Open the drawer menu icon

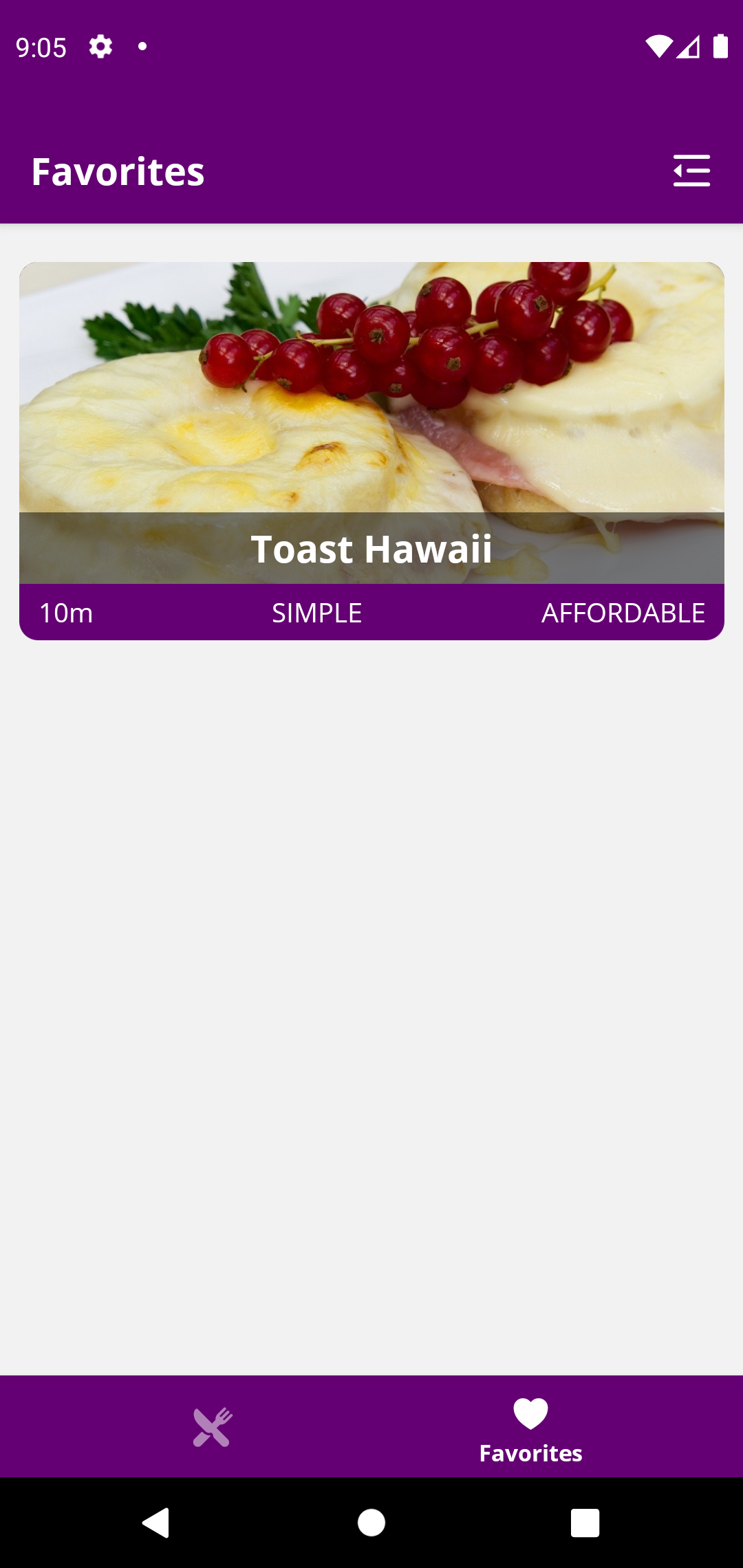click(x=691, y=171)
